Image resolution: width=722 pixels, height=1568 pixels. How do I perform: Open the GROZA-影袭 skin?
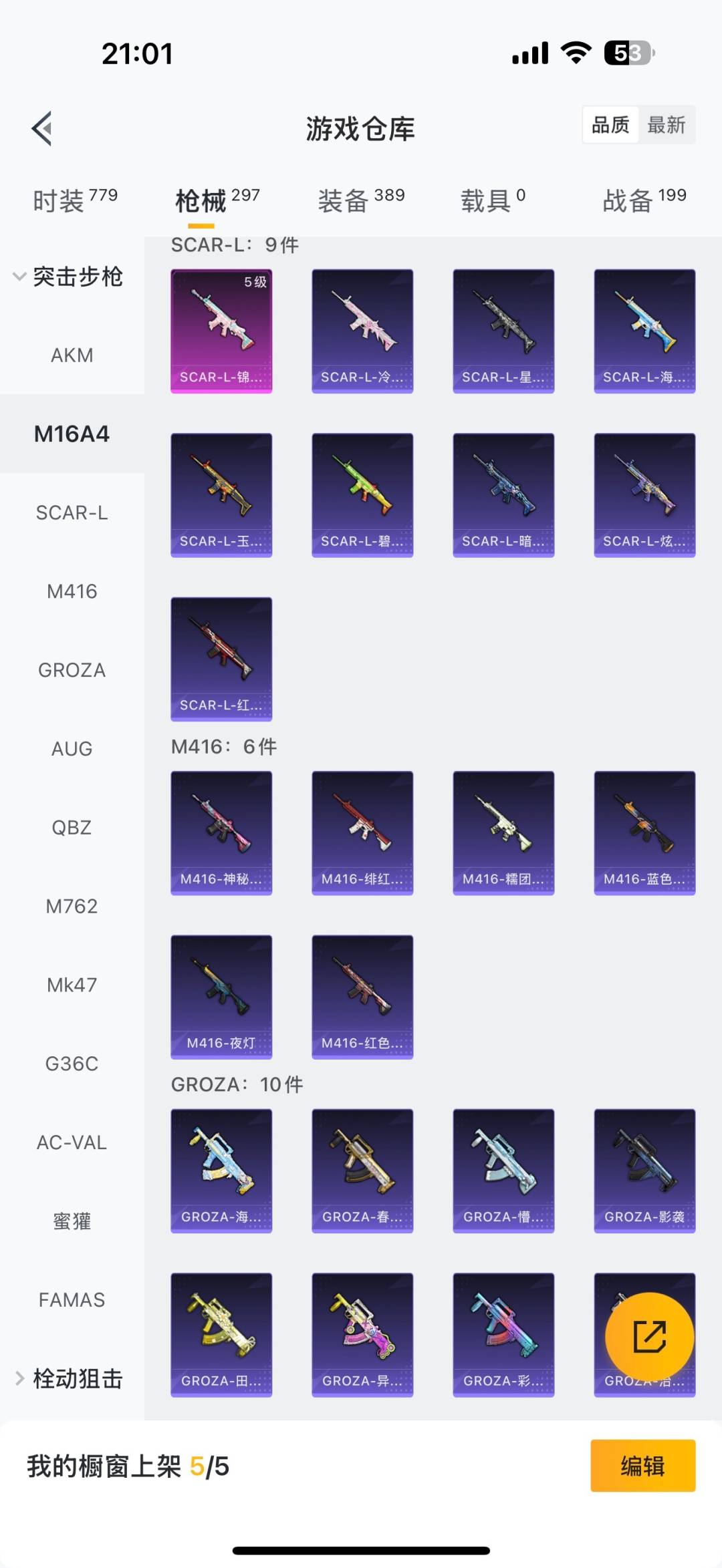[644, 1170]
